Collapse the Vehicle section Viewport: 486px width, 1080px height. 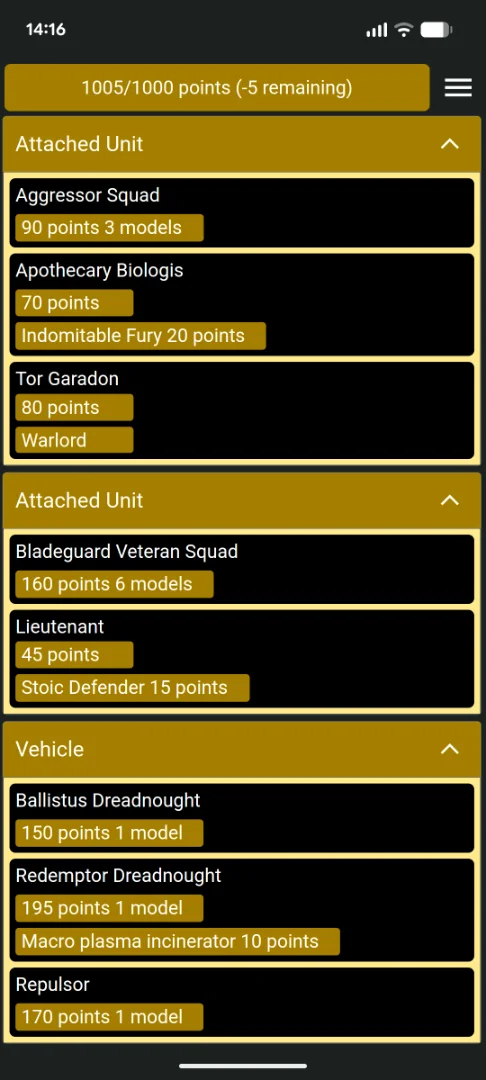450,749
